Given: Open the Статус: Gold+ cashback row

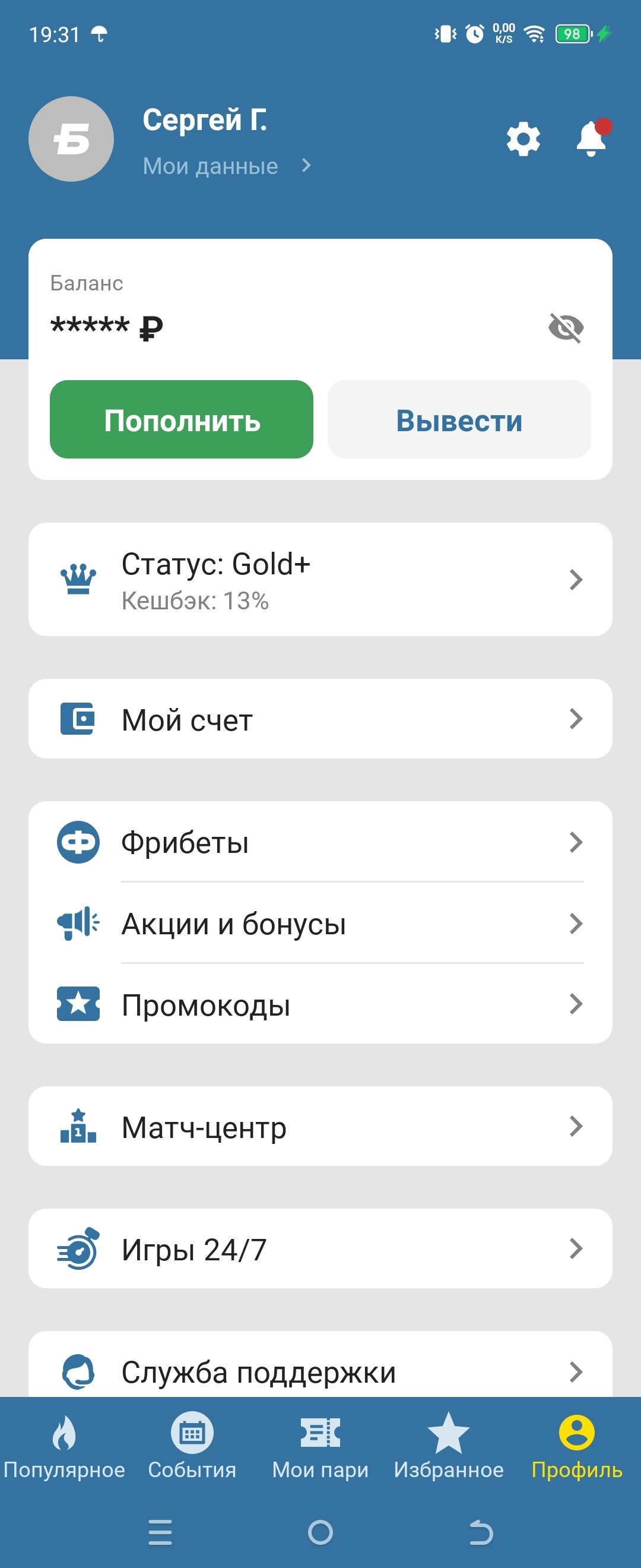Looking at the screenshot, I should pos(320,580).
